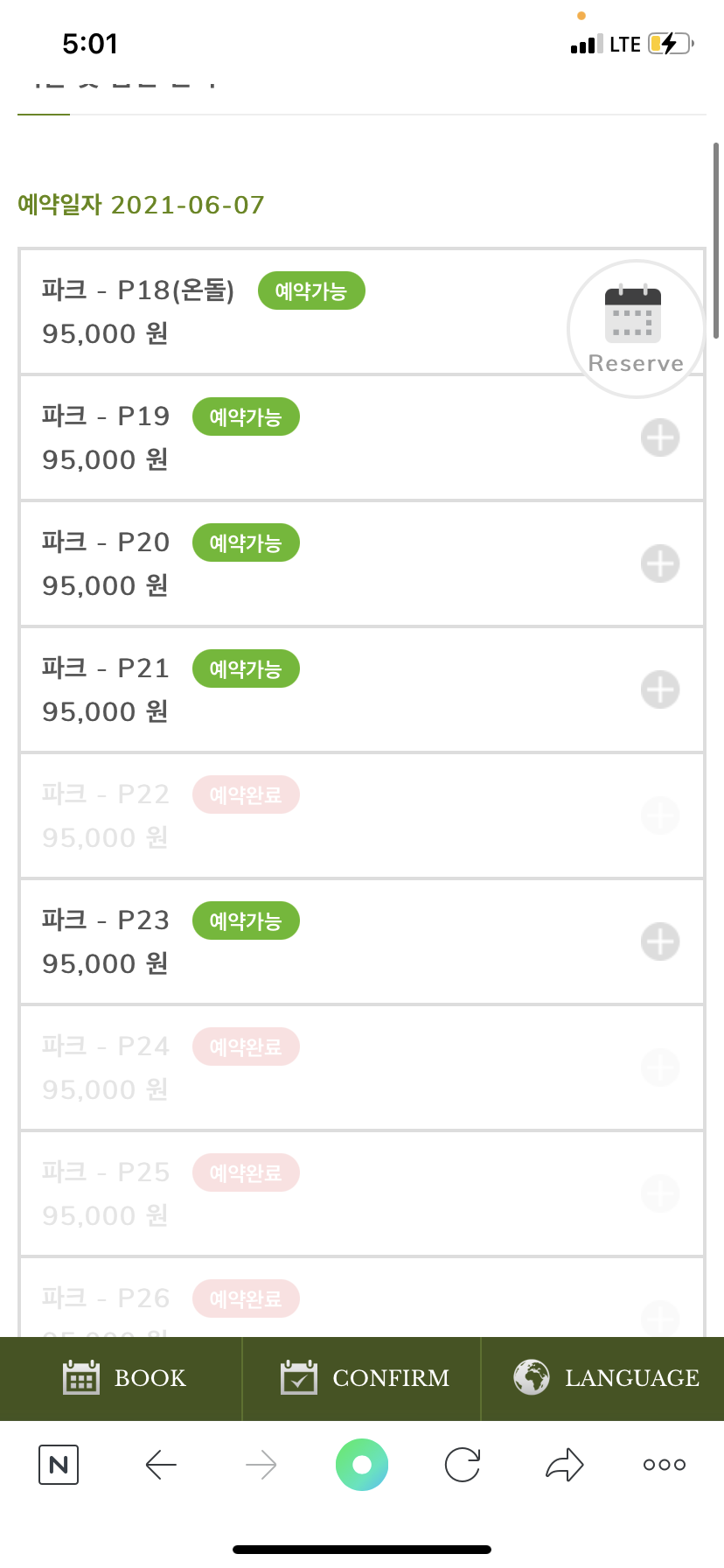Viewport: 724px width, 1568px height.
Task: Add 파크 - P20 with its plus icon
Action: pos(660,563)
